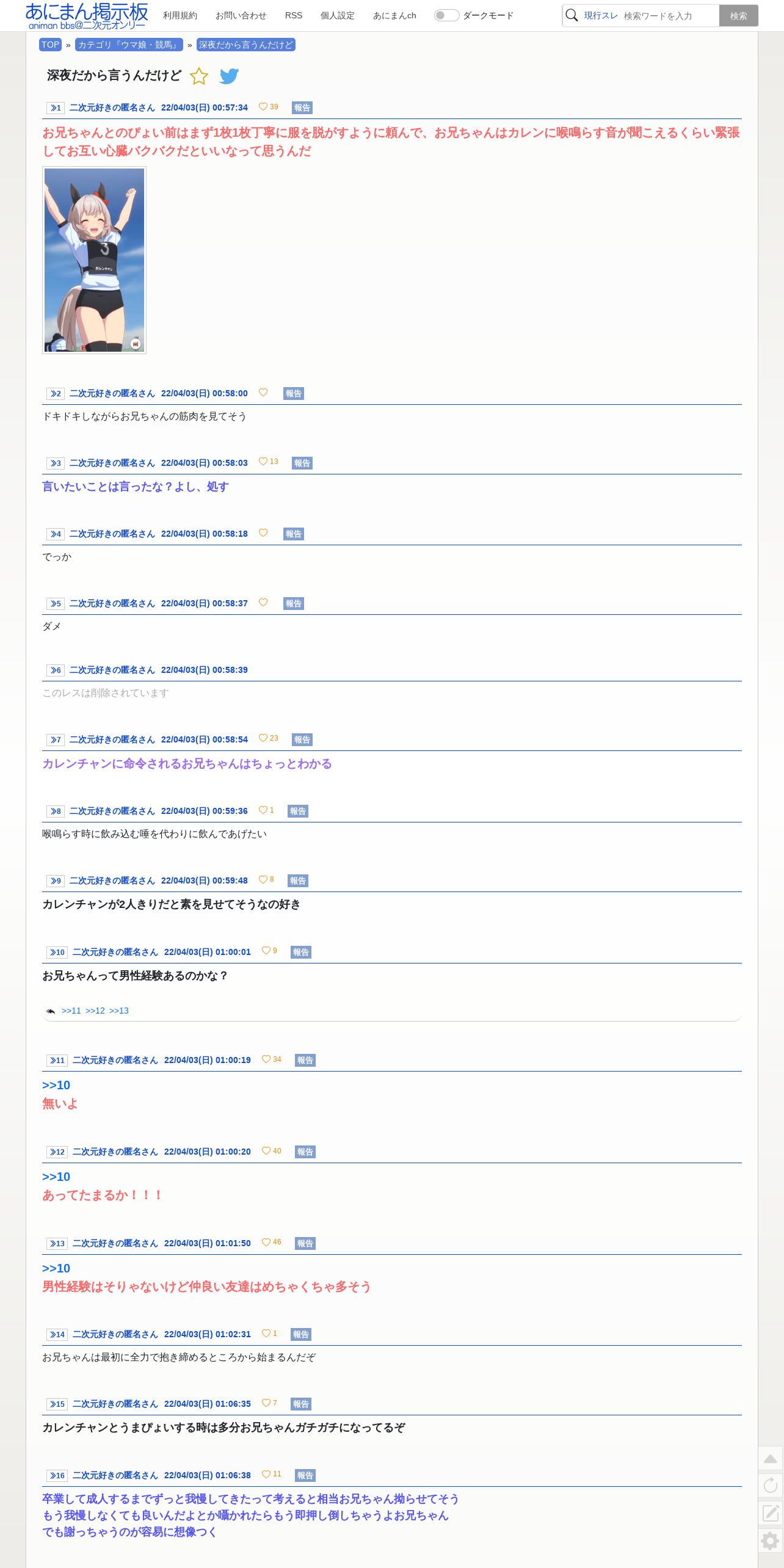The image size is (784, 1568).
Task: Write a new reply with the pencil icon
Action: [771, 1512]
